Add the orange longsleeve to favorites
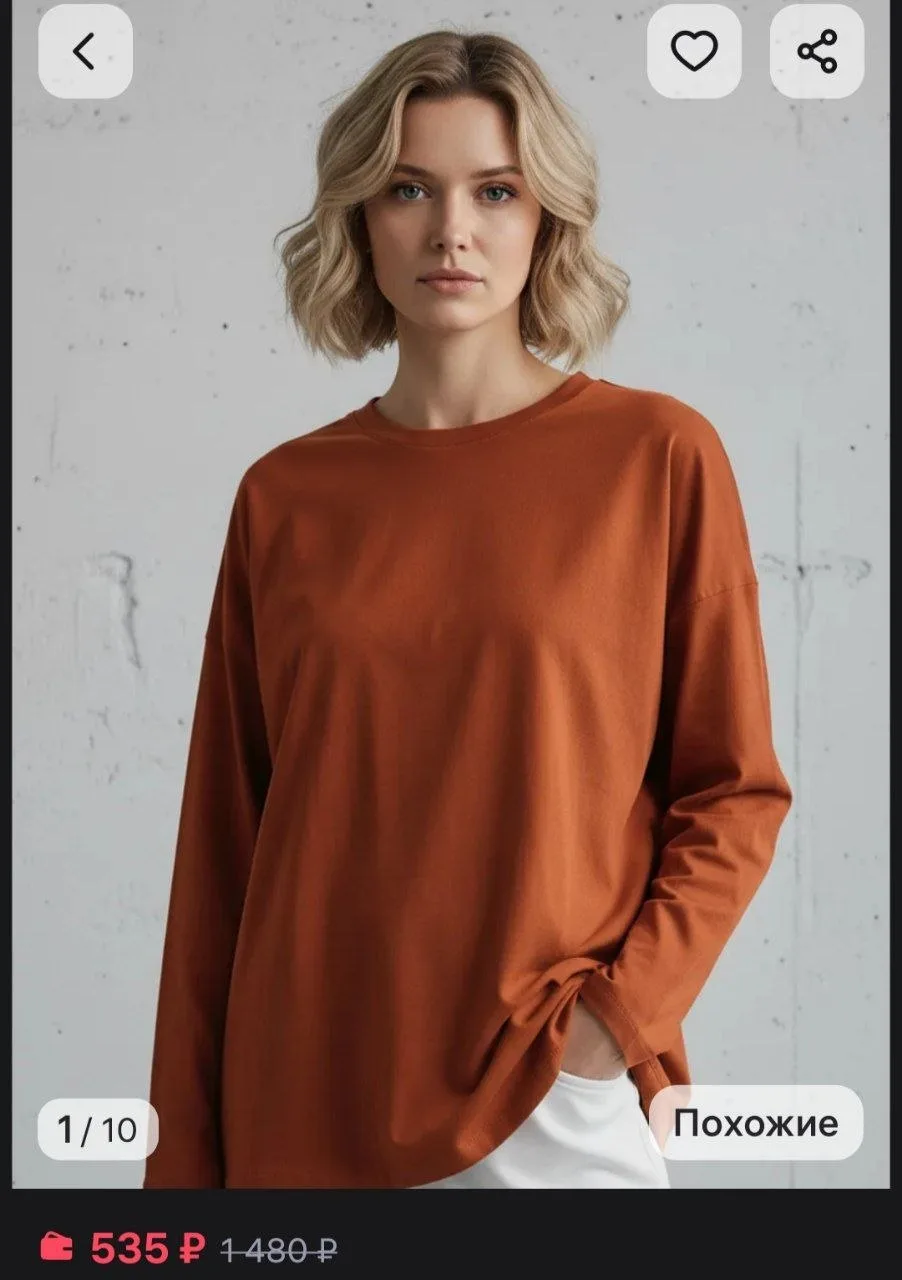This screenshot has width=902, height=1280. tap(694, 52)
